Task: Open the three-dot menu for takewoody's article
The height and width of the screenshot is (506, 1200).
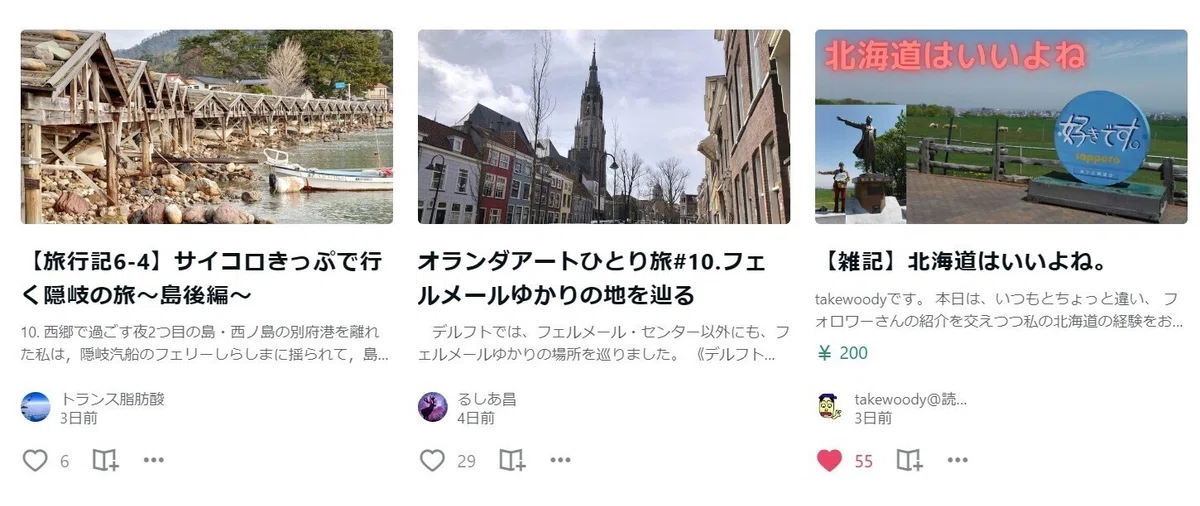Action: pyautogui.click(x=958, y=460)
